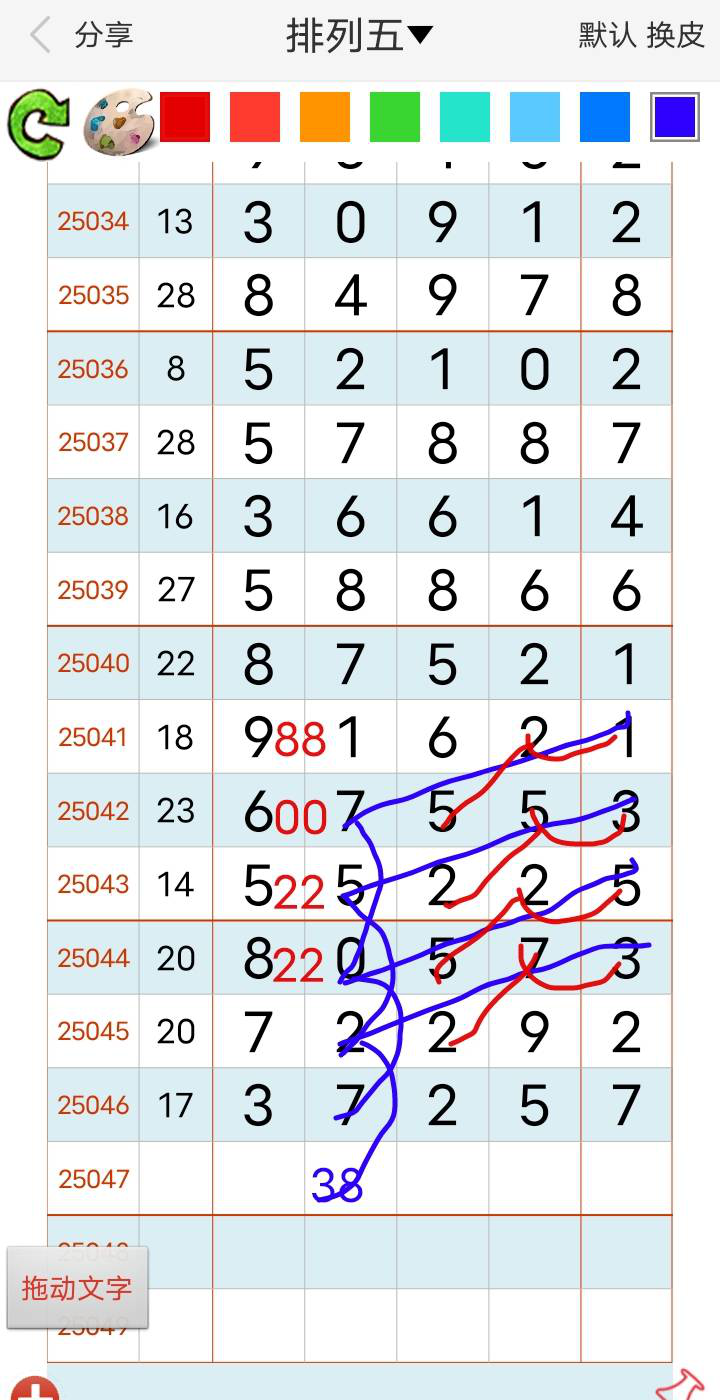Choose the light red color swatch
Screen dimensions: 720x1400
tap(255, 117)
